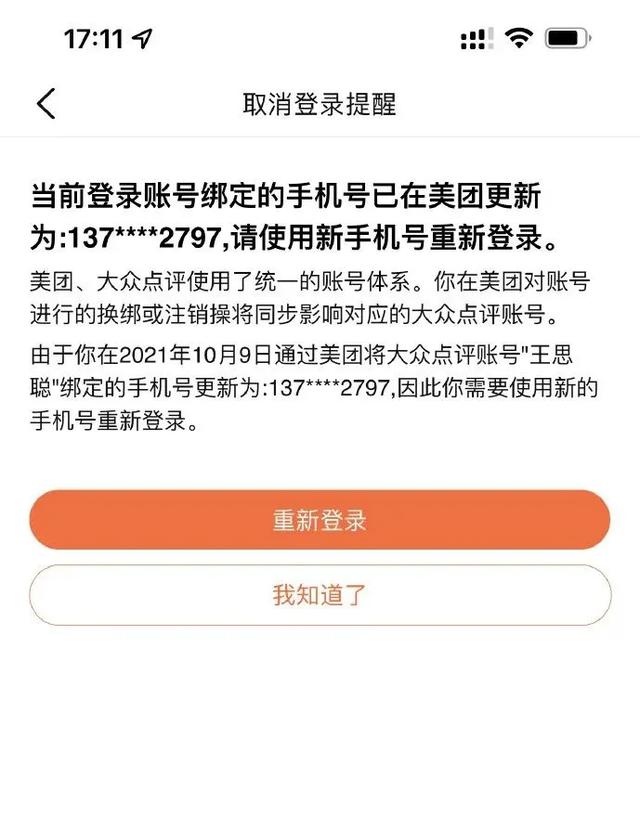Tap the orange 重新登录 button
Viewport: 640px width, 830px height.
click(319, 521)
